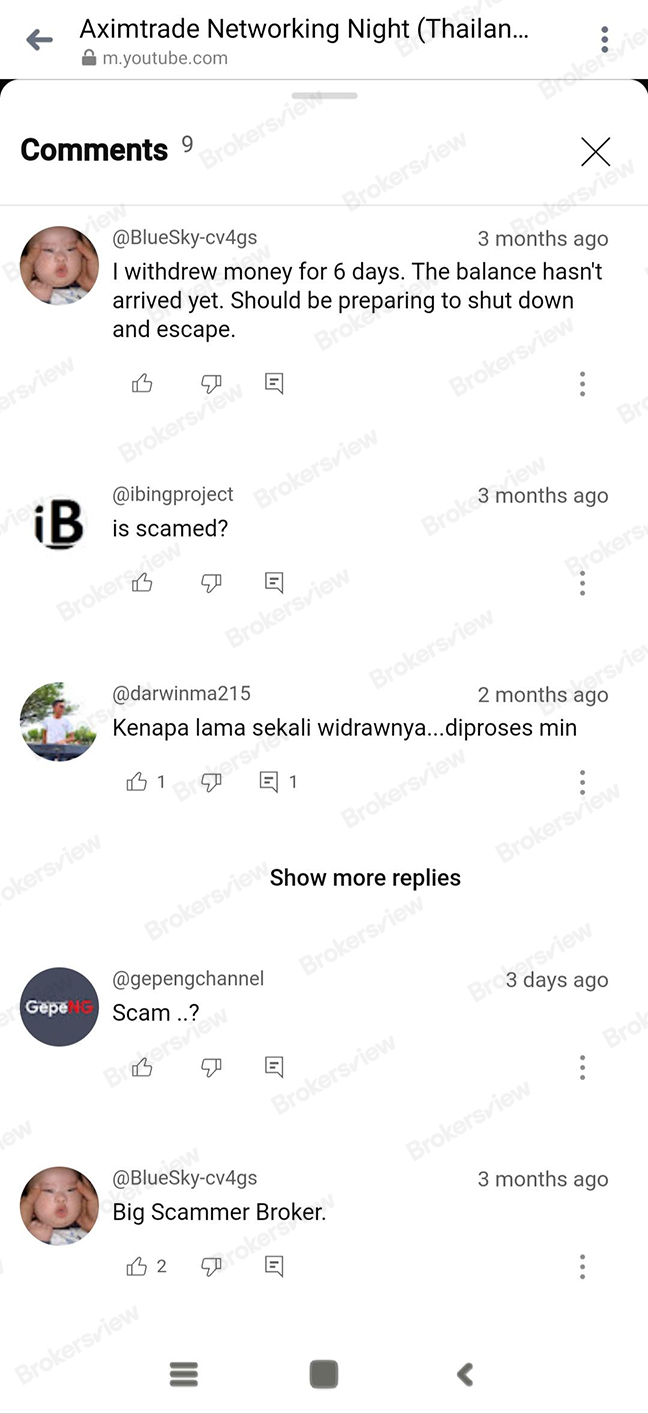Go back using the top arrow
Viewport: 648px width, 1414px height.
[39, 40]
